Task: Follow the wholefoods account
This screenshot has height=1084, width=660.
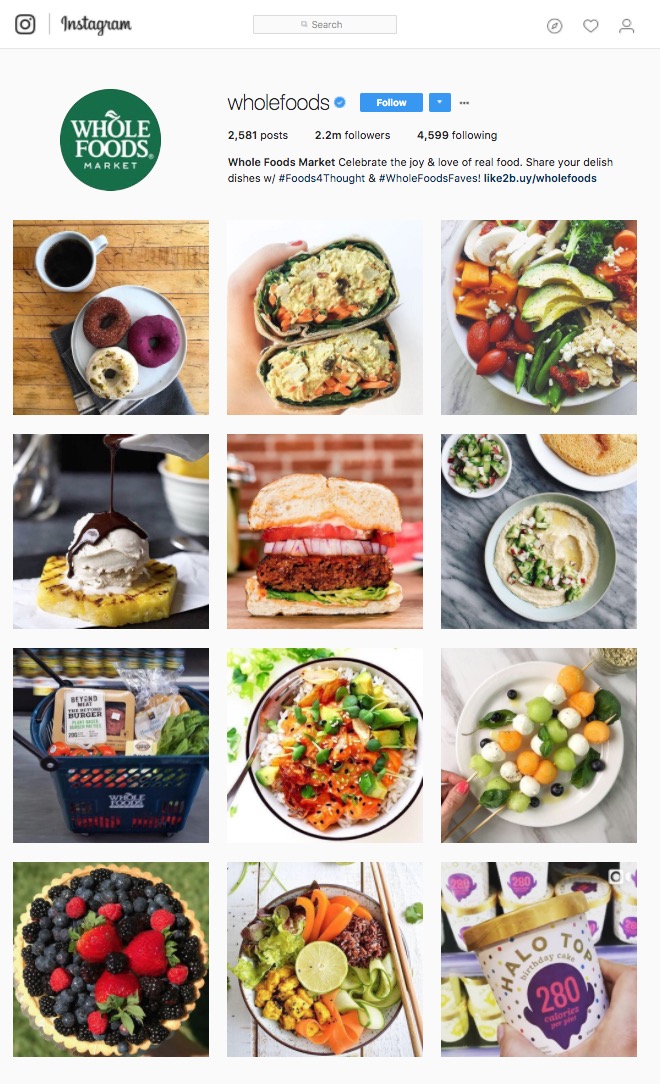Action: pyautogui.click(x=391, y=102)
